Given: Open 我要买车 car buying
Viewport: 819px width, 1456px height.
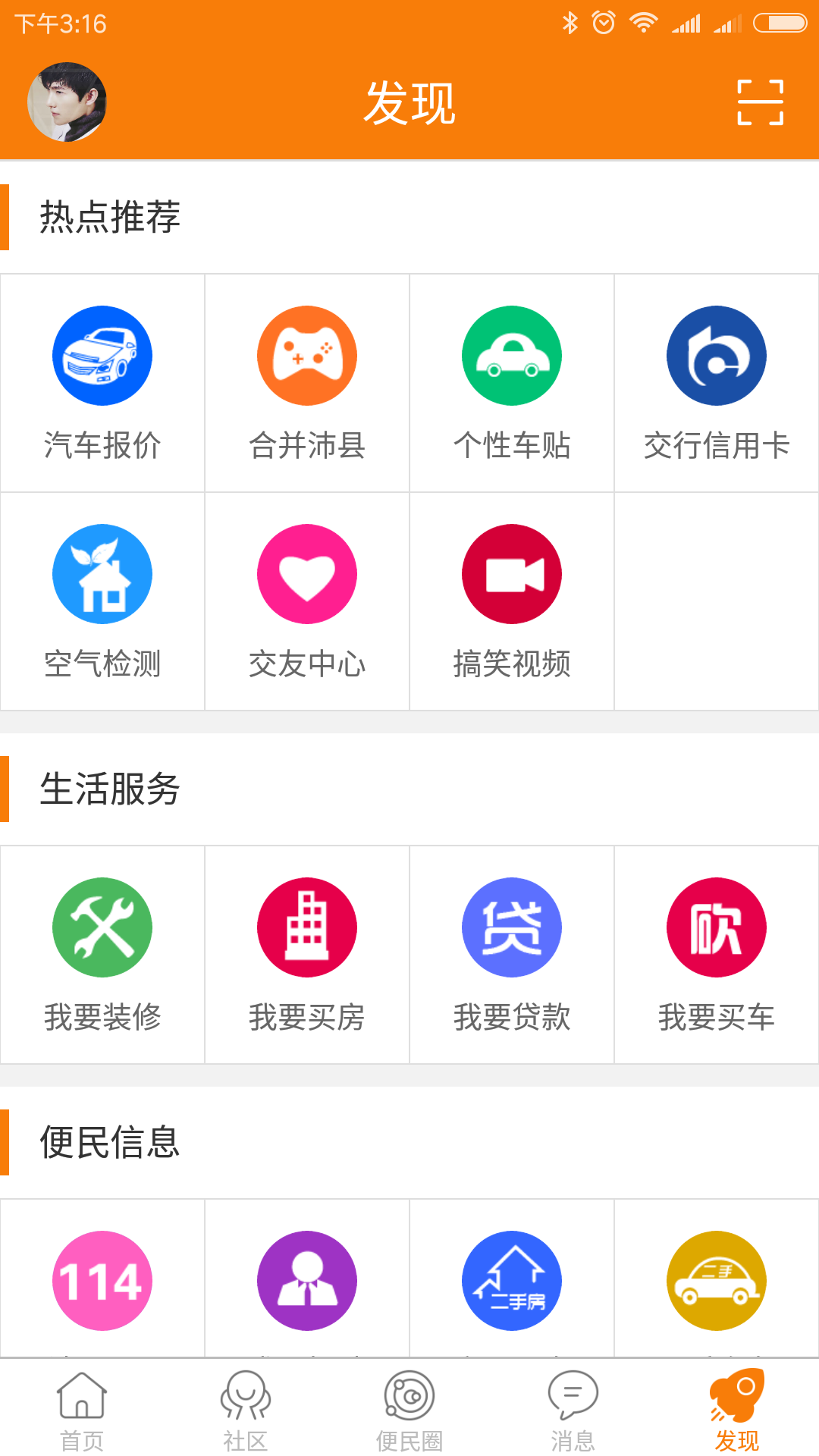Looking at the screenshot, I should (717, 955).
